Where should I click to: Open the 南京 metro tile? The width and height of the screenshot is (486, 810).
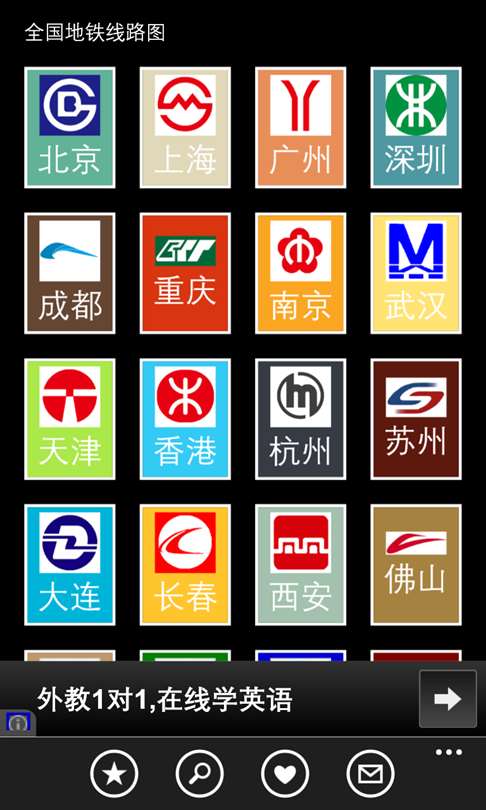[301, 273]
